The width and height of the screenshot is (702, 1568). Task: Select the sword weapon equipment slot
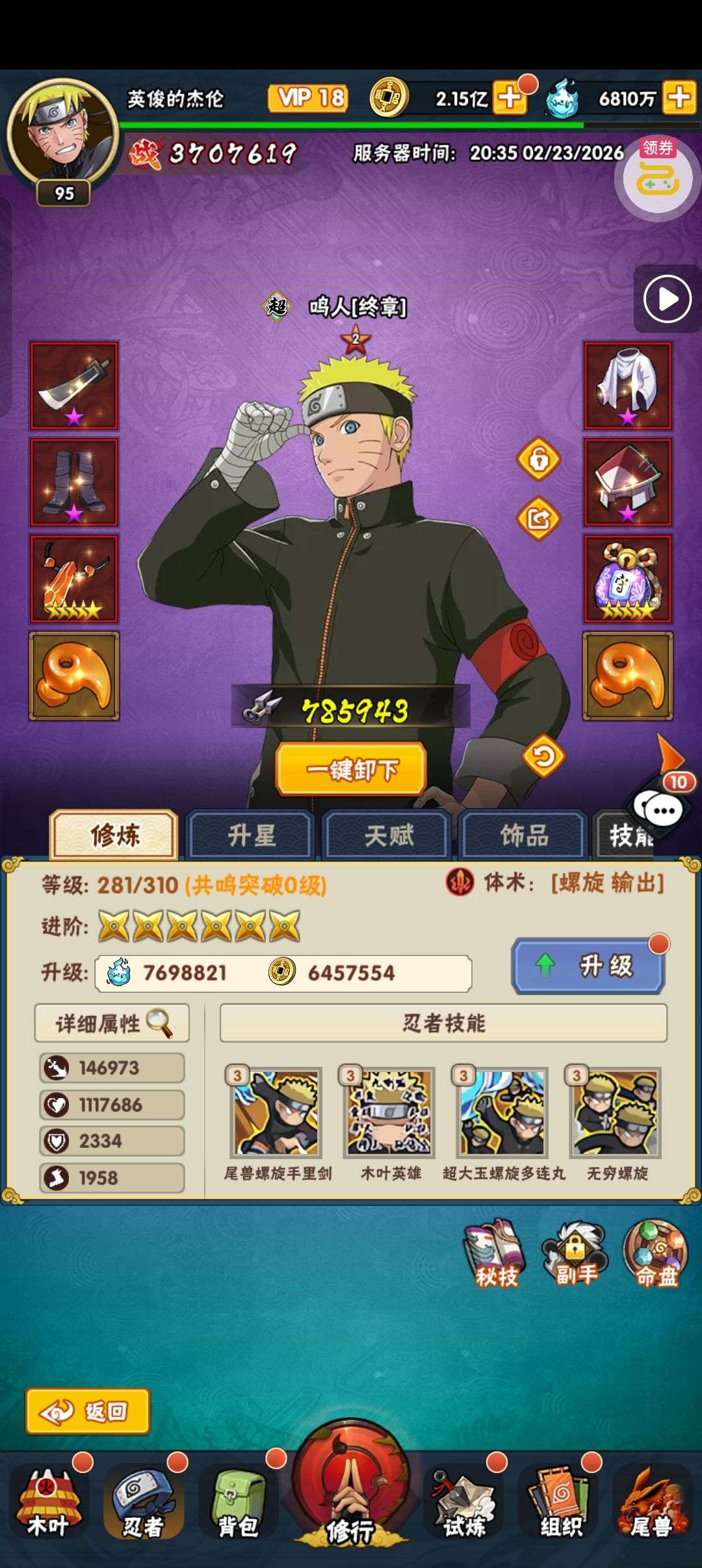(74, 385)
